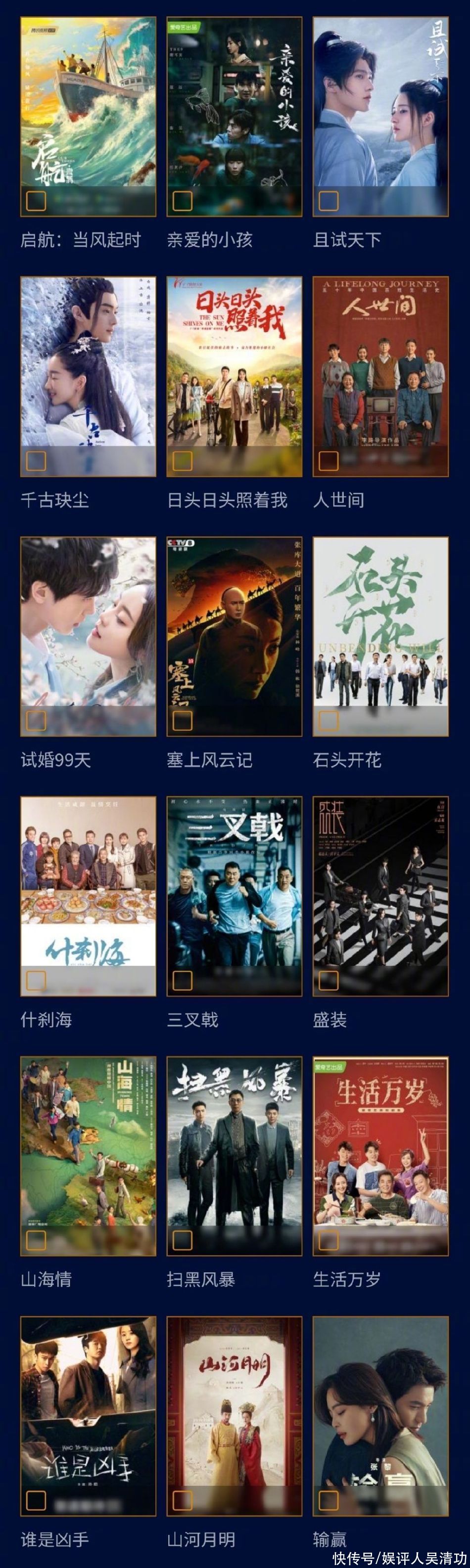This screenshot has height=1568, width=470.
Task: Check the box on 山河月明
Action: [x=182, y=1500]
